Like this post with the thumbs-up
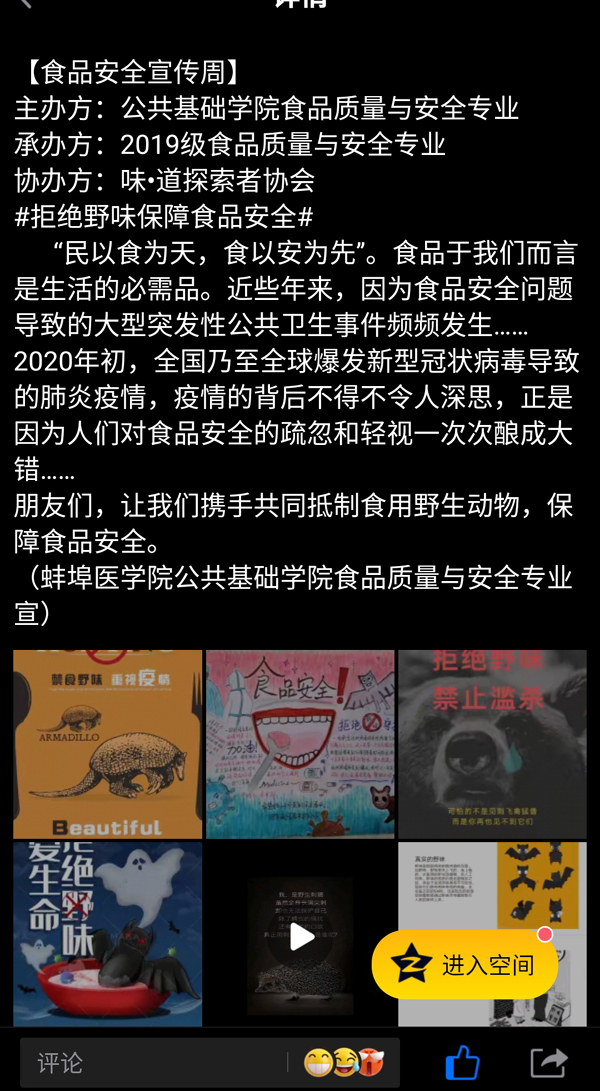 coord(461,1062)
